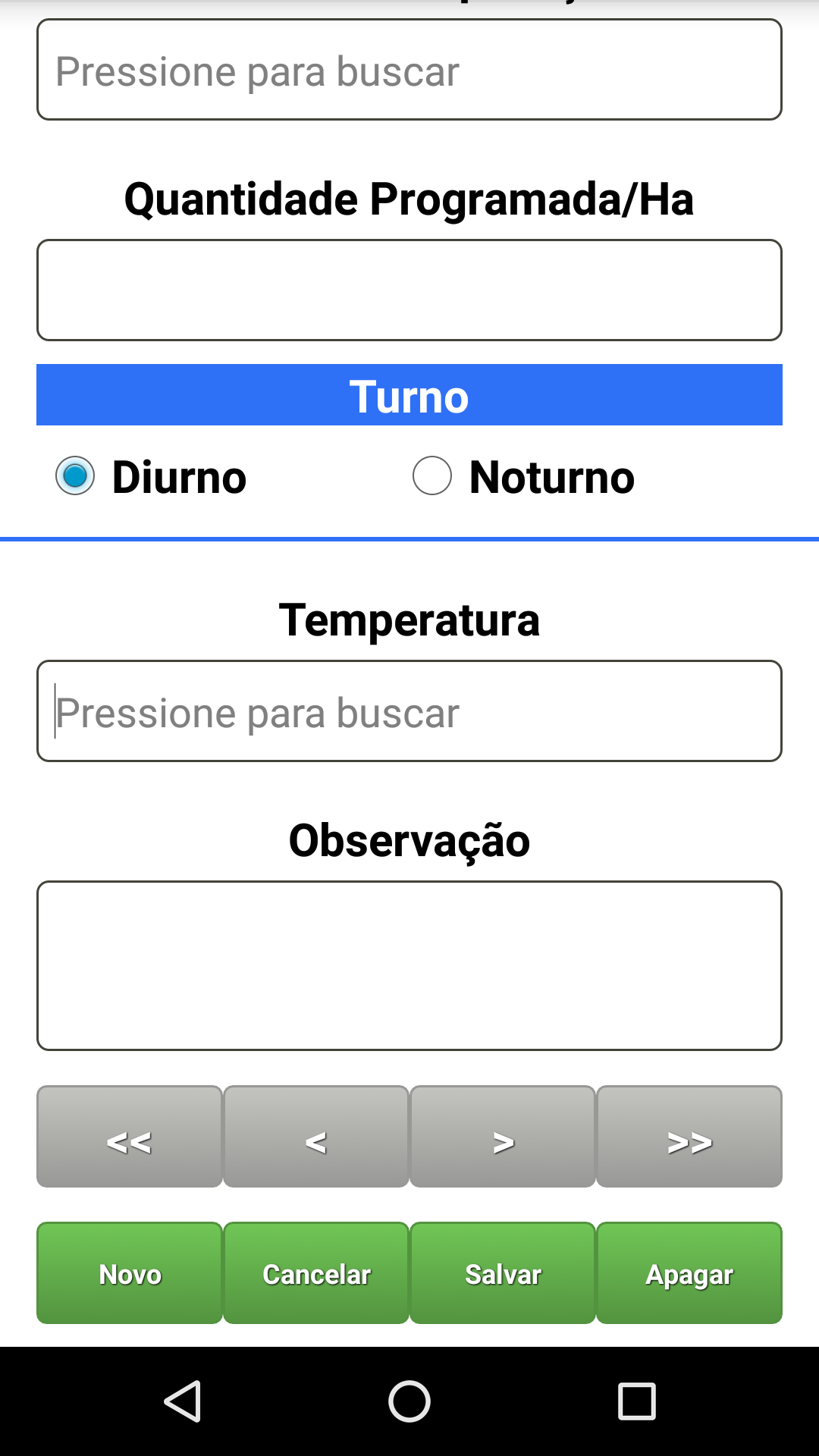Open the Temperatura search field

[409, 711]
